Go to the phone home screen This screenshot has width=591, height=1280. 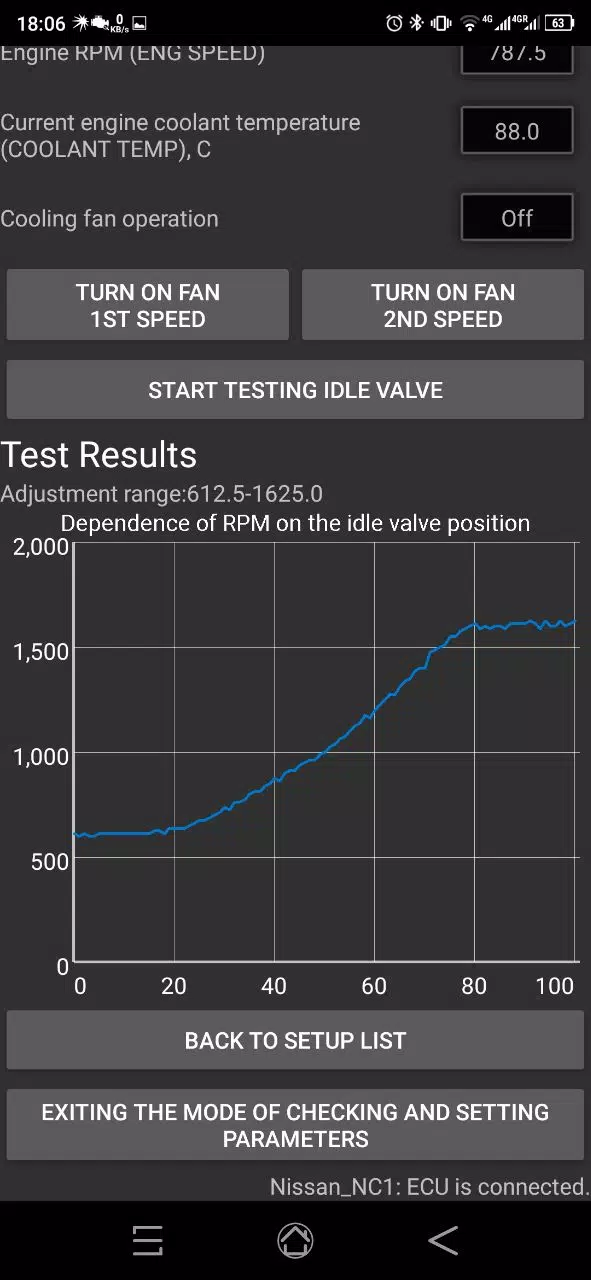point(295,1240)
